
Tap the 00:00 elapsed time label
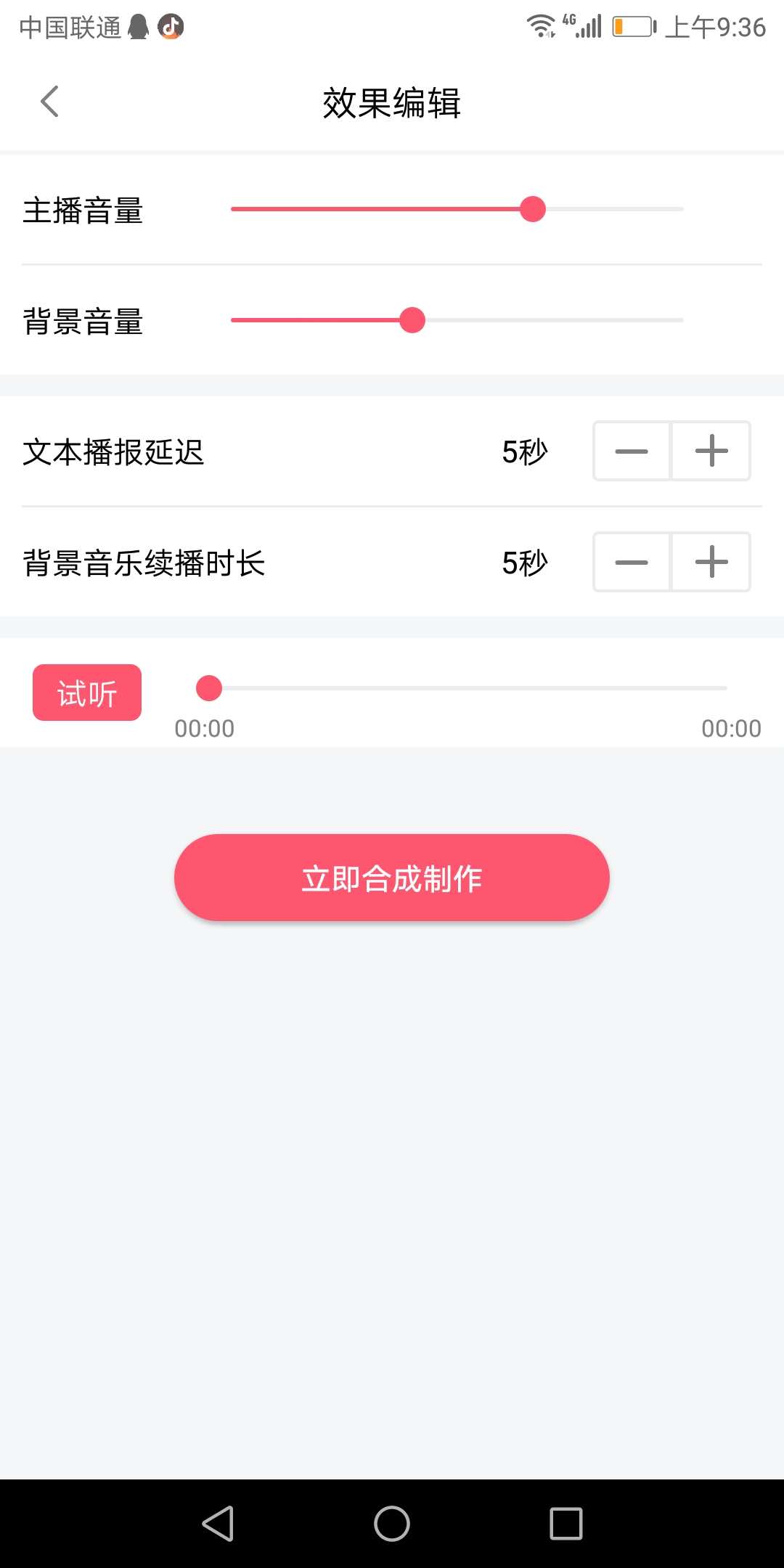205,727
